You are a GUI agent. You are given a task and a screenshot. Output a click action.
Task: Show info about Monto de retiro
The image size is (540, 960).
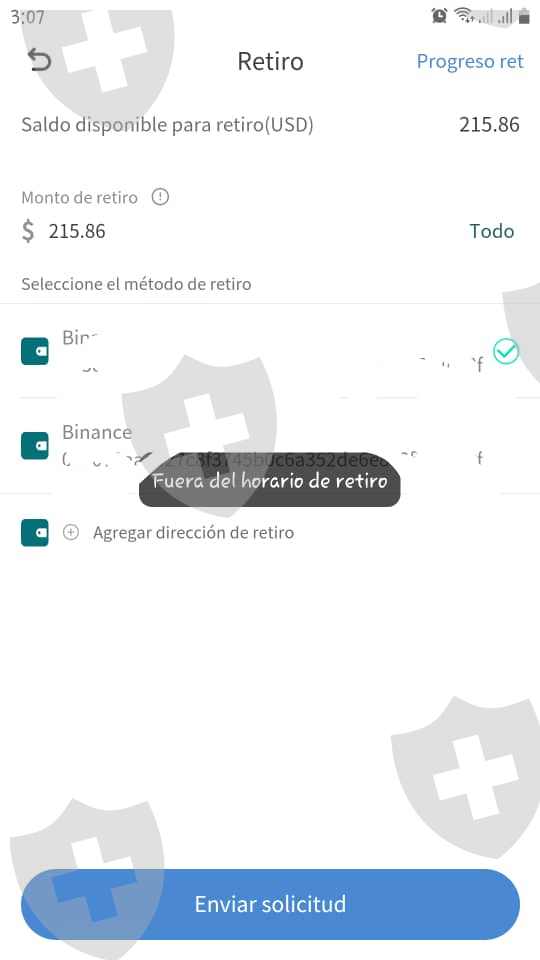tap(160, 197)
